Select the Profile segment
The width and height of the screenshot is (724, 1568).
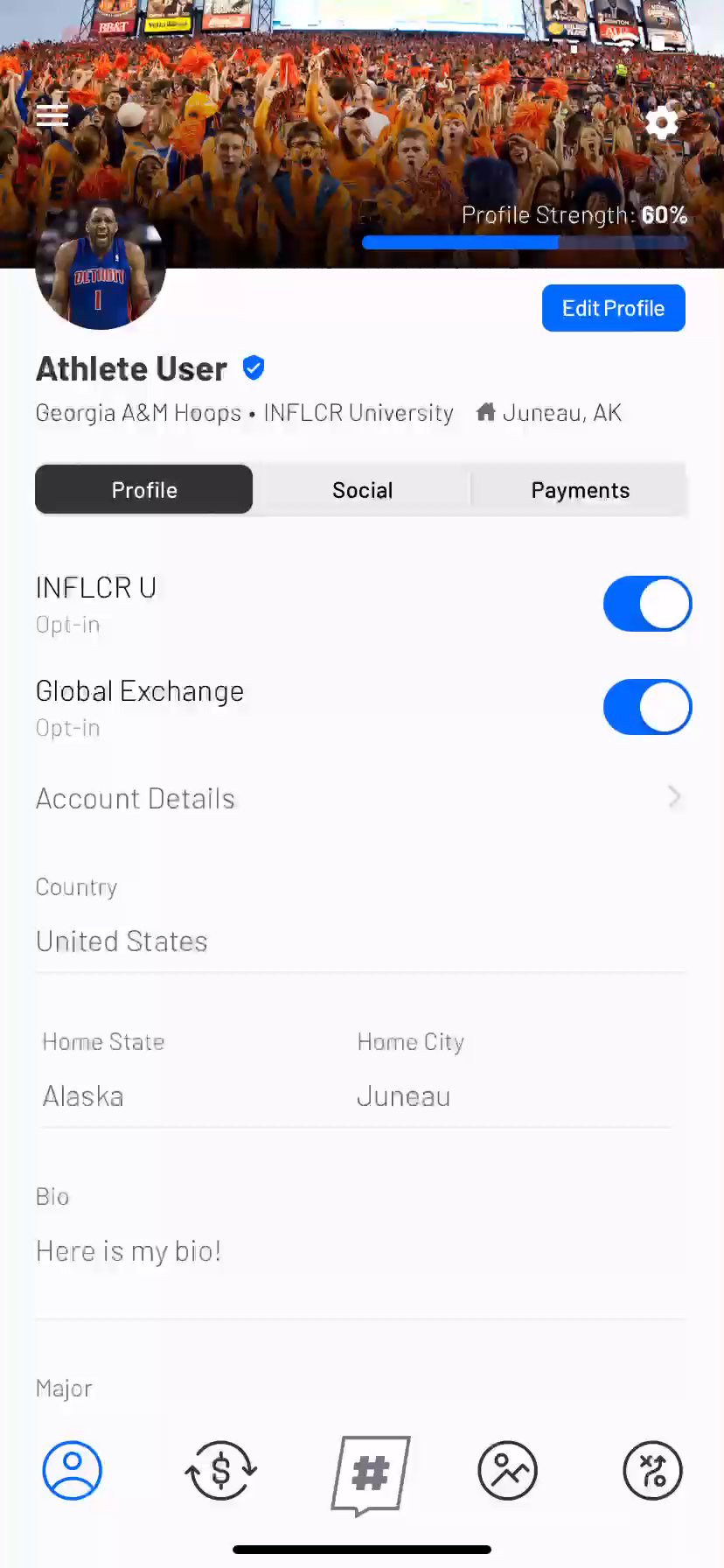[x=144, y=490]
